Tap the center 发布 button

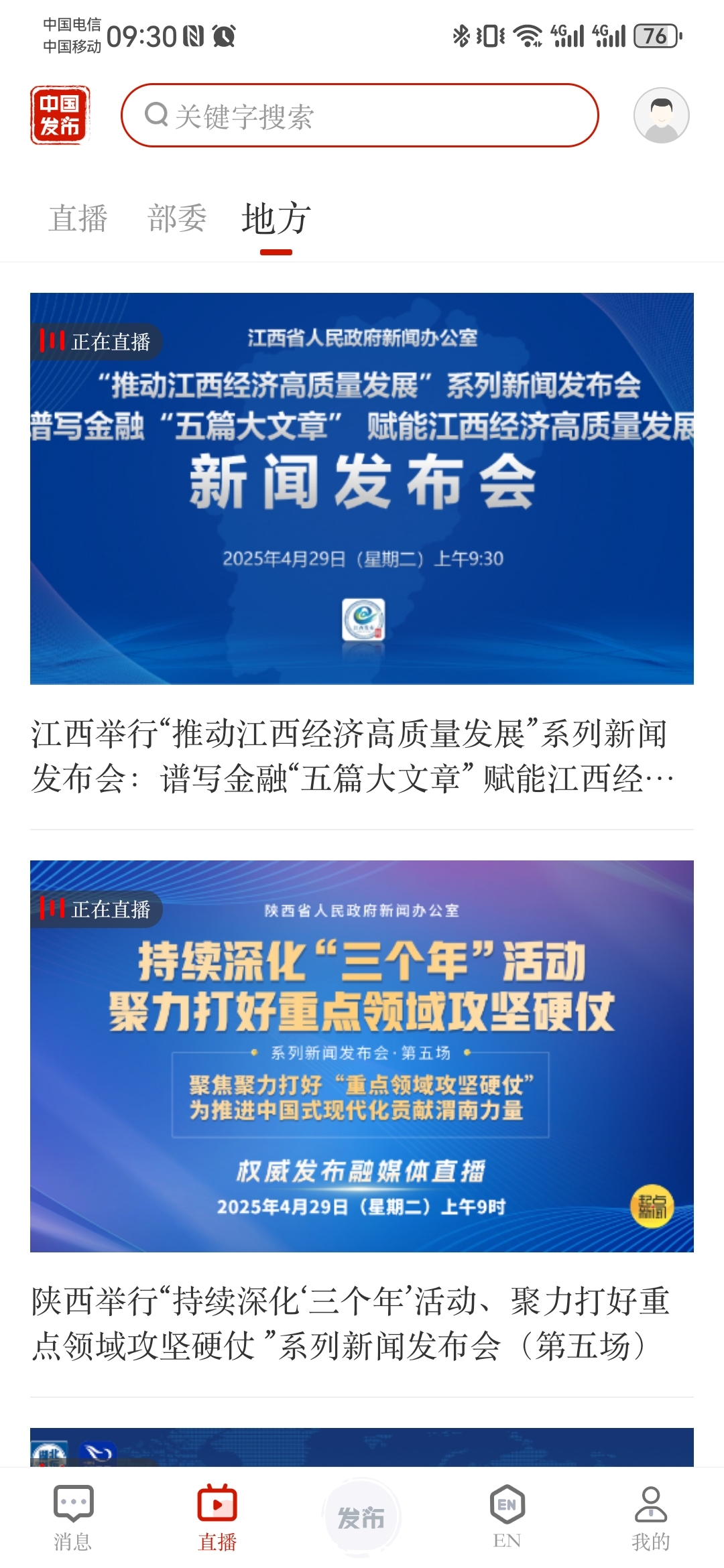tap(361, 1518)
